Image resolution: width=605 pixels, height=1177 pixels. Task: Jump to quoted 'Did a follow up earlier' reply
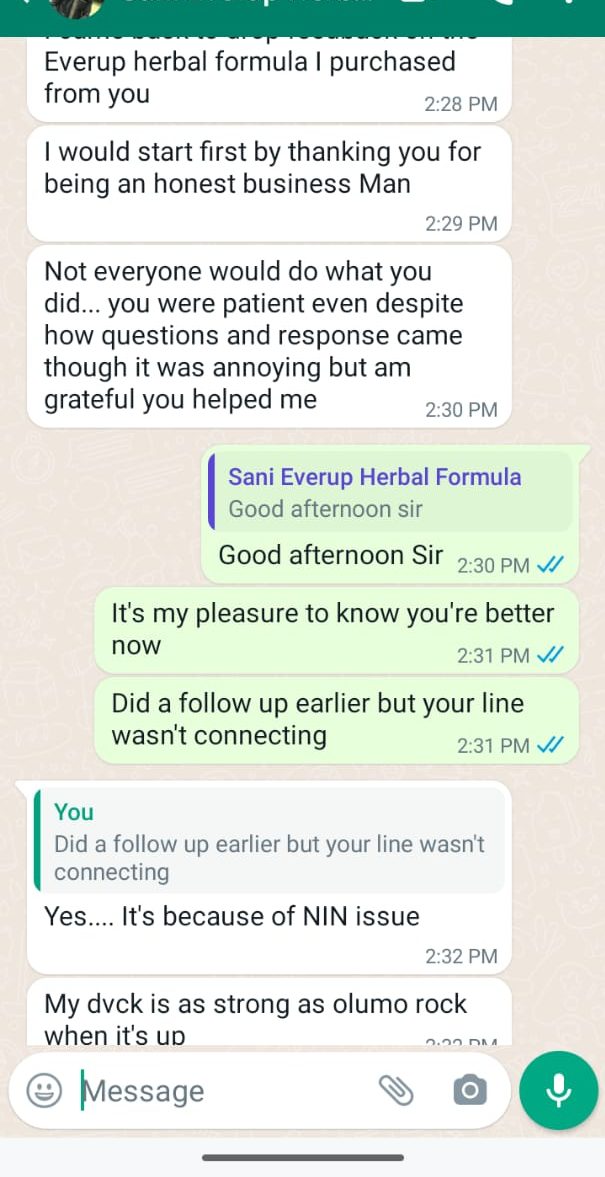pyautogui.click(x=268, y=841)
